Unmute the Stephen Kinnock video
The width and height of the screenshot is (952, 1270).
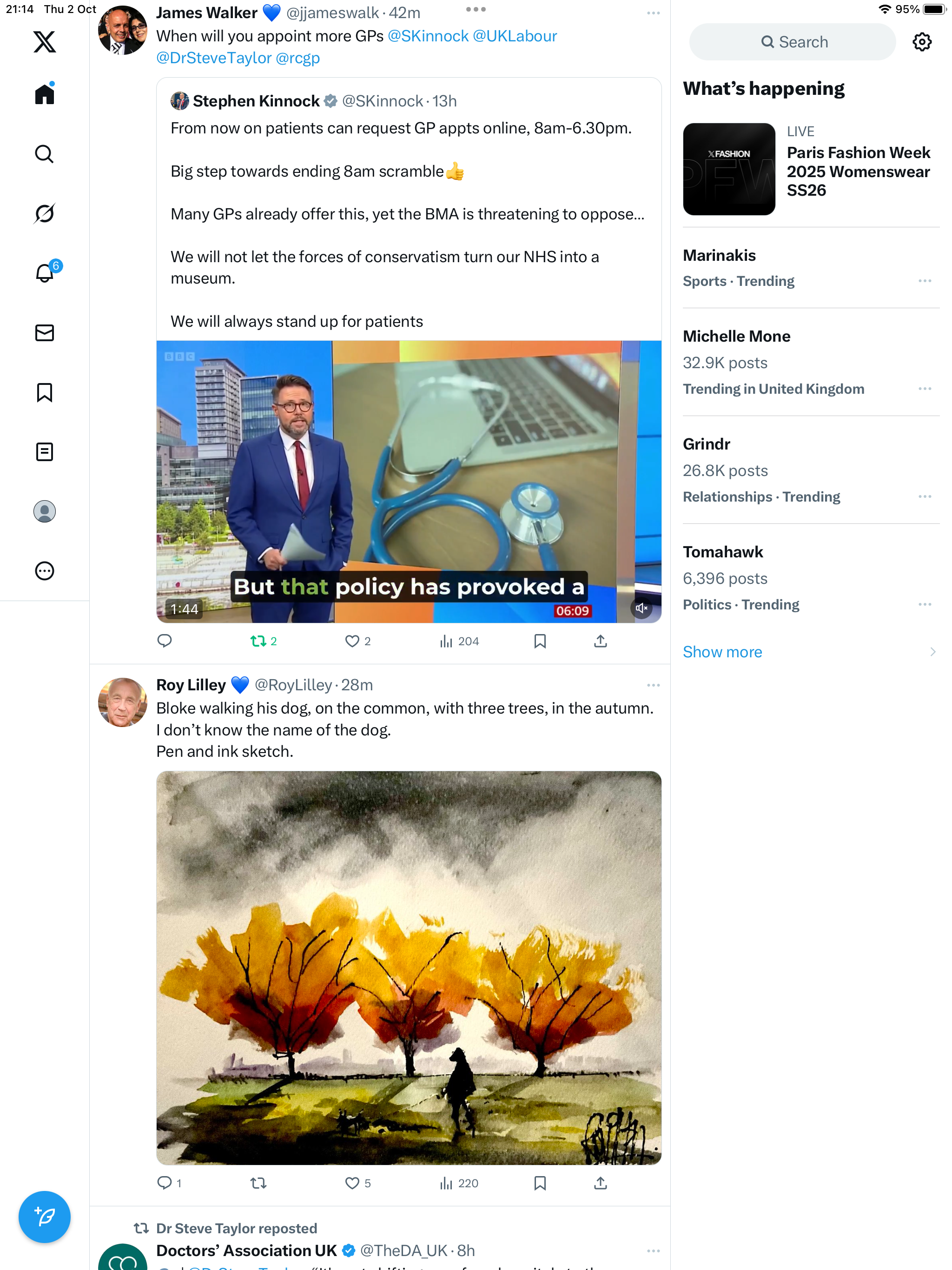(641, 608)
